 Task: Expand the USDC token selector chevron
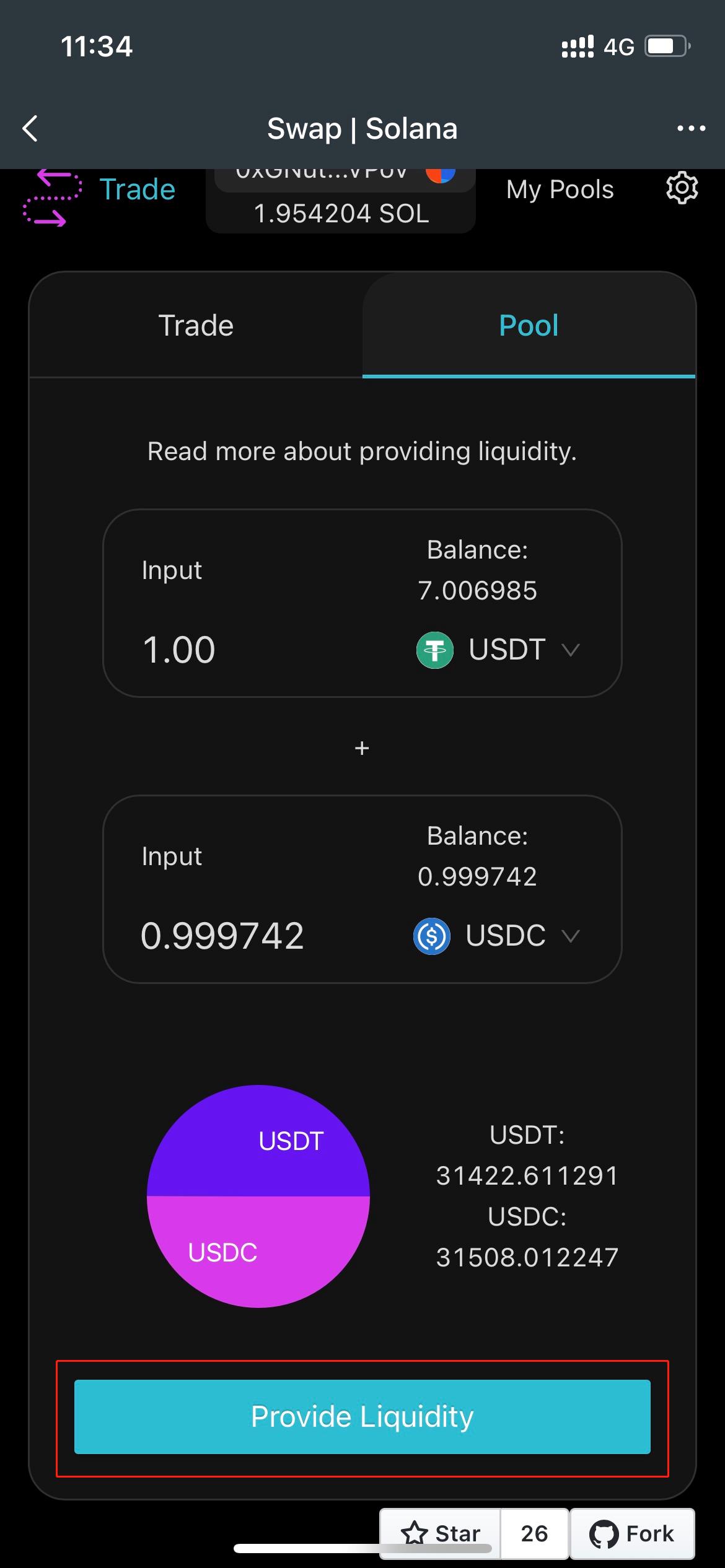click(x=570, y=936)
